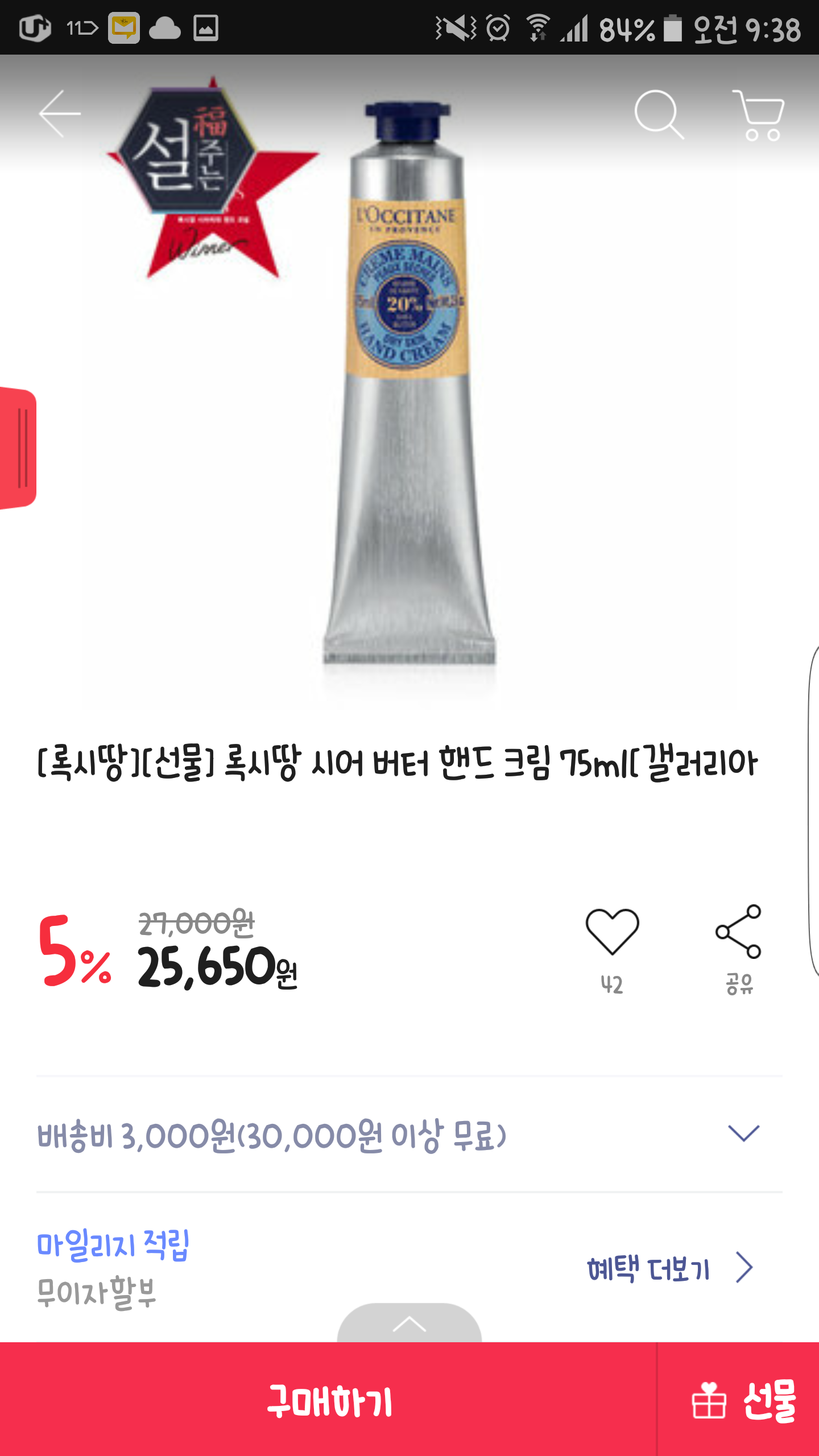Open the shopping cart
This screenshot has height=1456, width=819.
(760, 115)
